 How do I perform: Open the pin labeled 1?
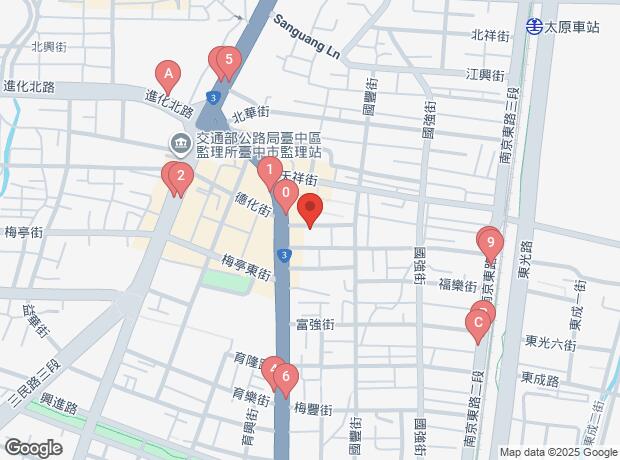tap(270, 173)
